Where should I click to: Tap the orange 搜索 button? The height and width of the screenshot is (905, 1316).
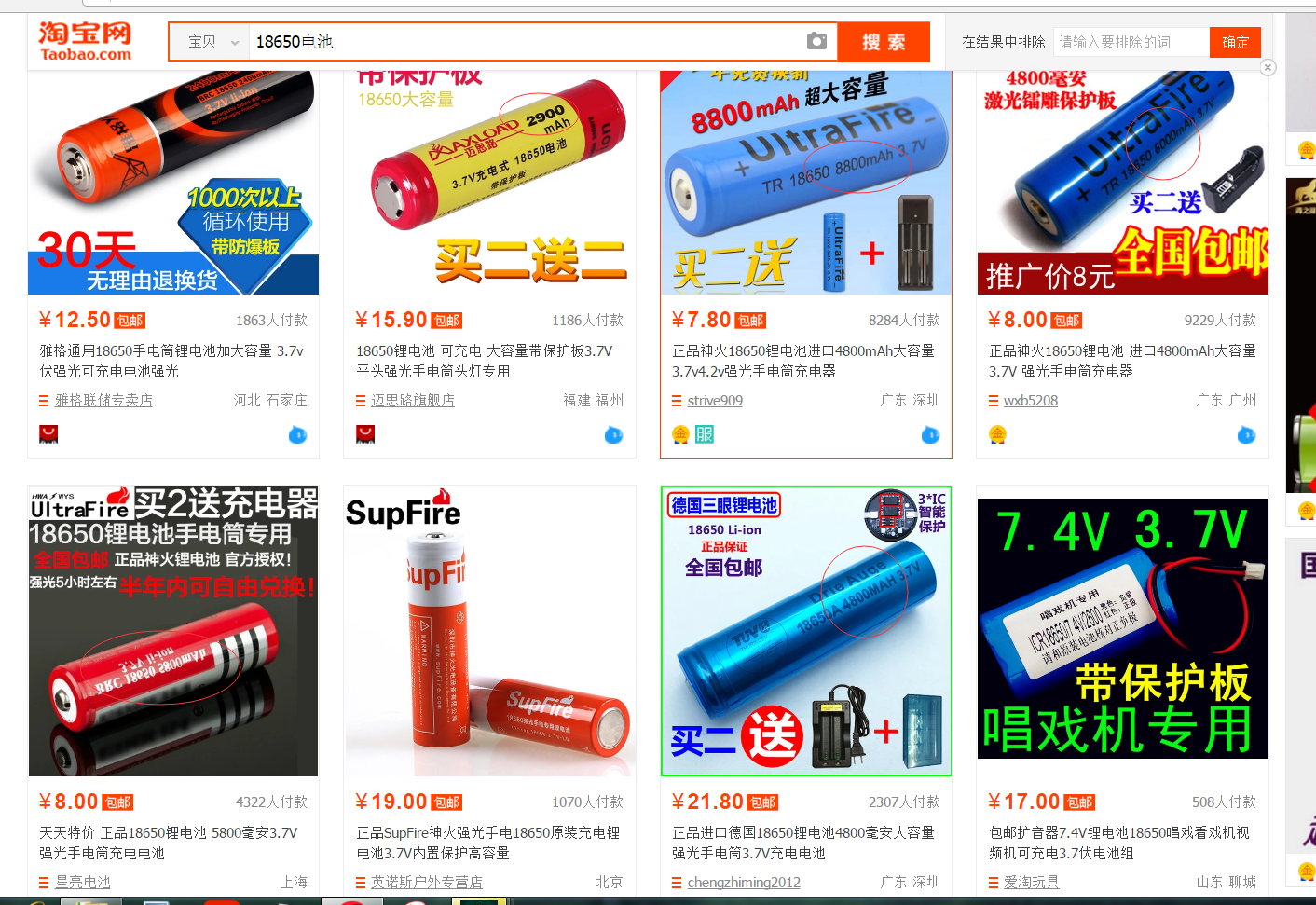click(x=883, y=42)
